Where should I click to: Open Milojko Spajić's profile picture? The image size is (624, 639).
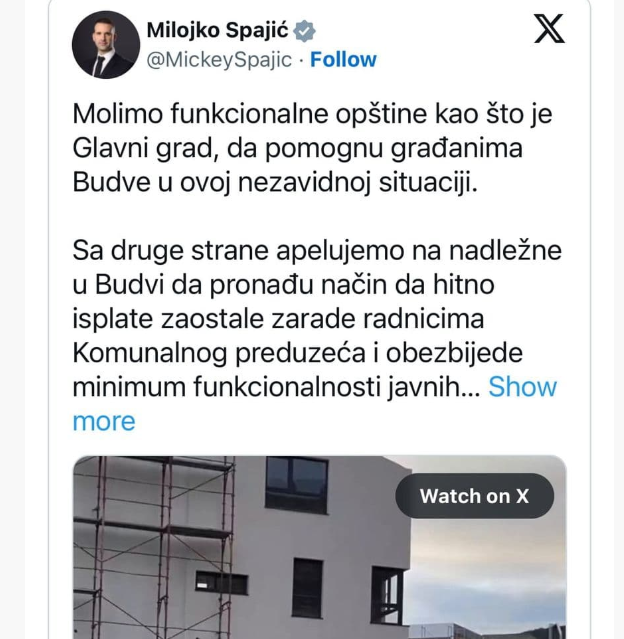point(105,45)
